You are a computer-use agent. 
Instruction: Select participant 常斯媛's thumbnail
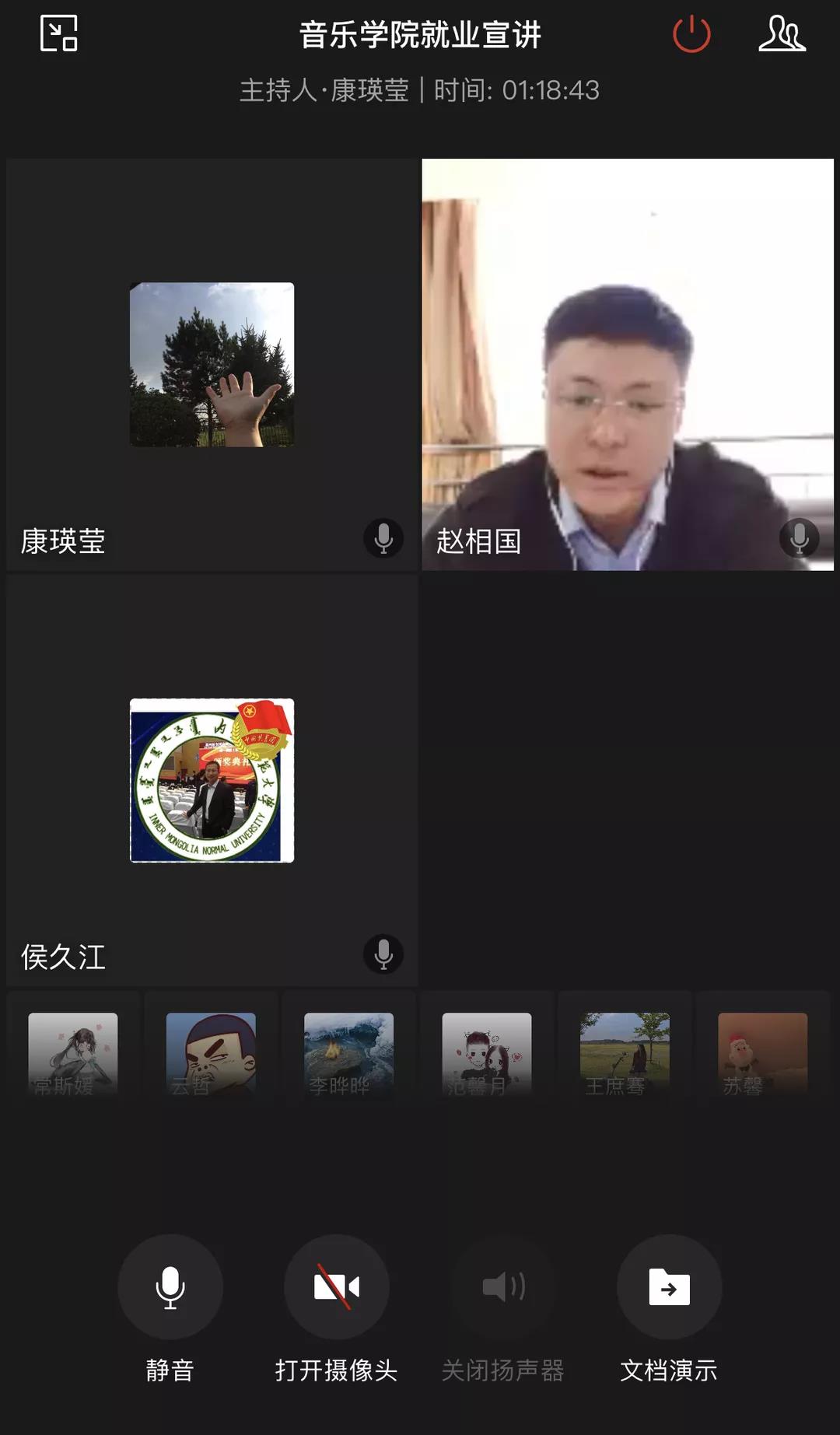pos(73,1054)
